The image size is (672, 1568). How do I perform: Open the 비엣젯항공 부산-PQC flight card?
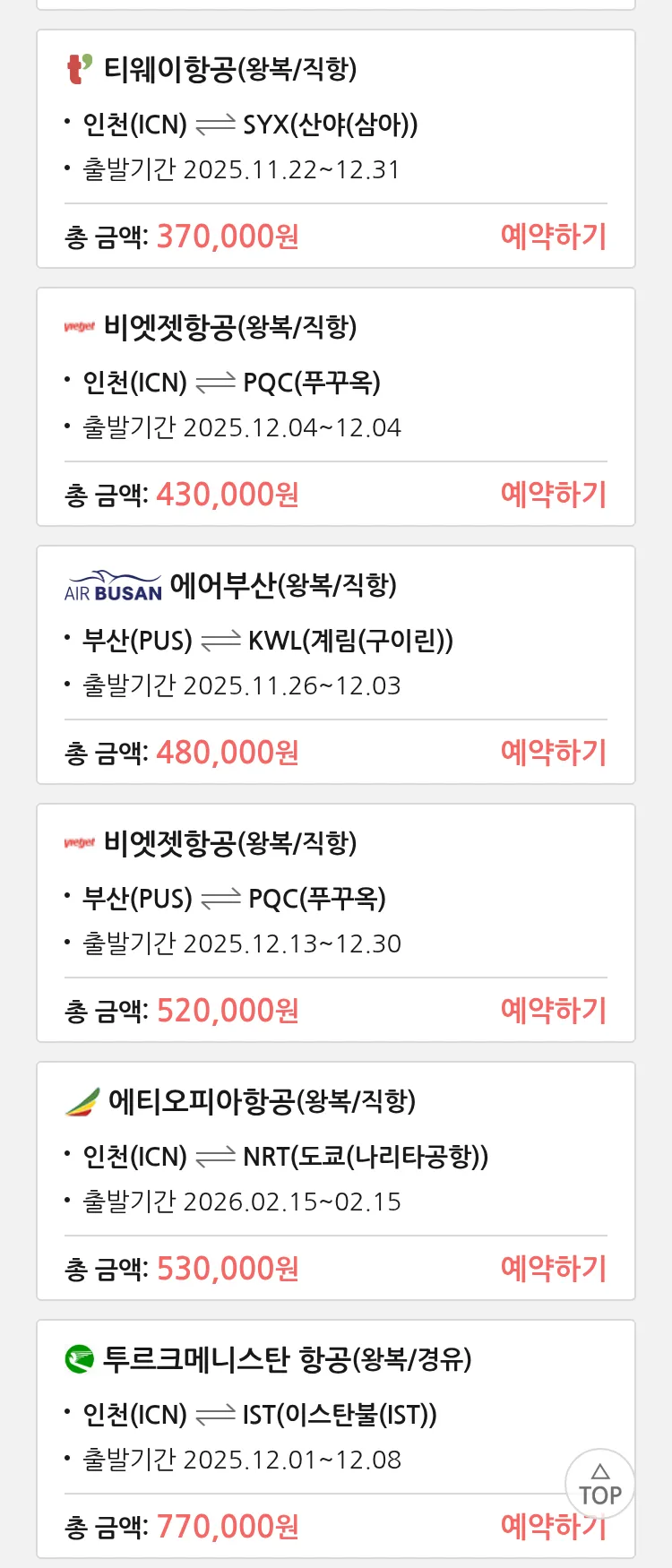335,900
